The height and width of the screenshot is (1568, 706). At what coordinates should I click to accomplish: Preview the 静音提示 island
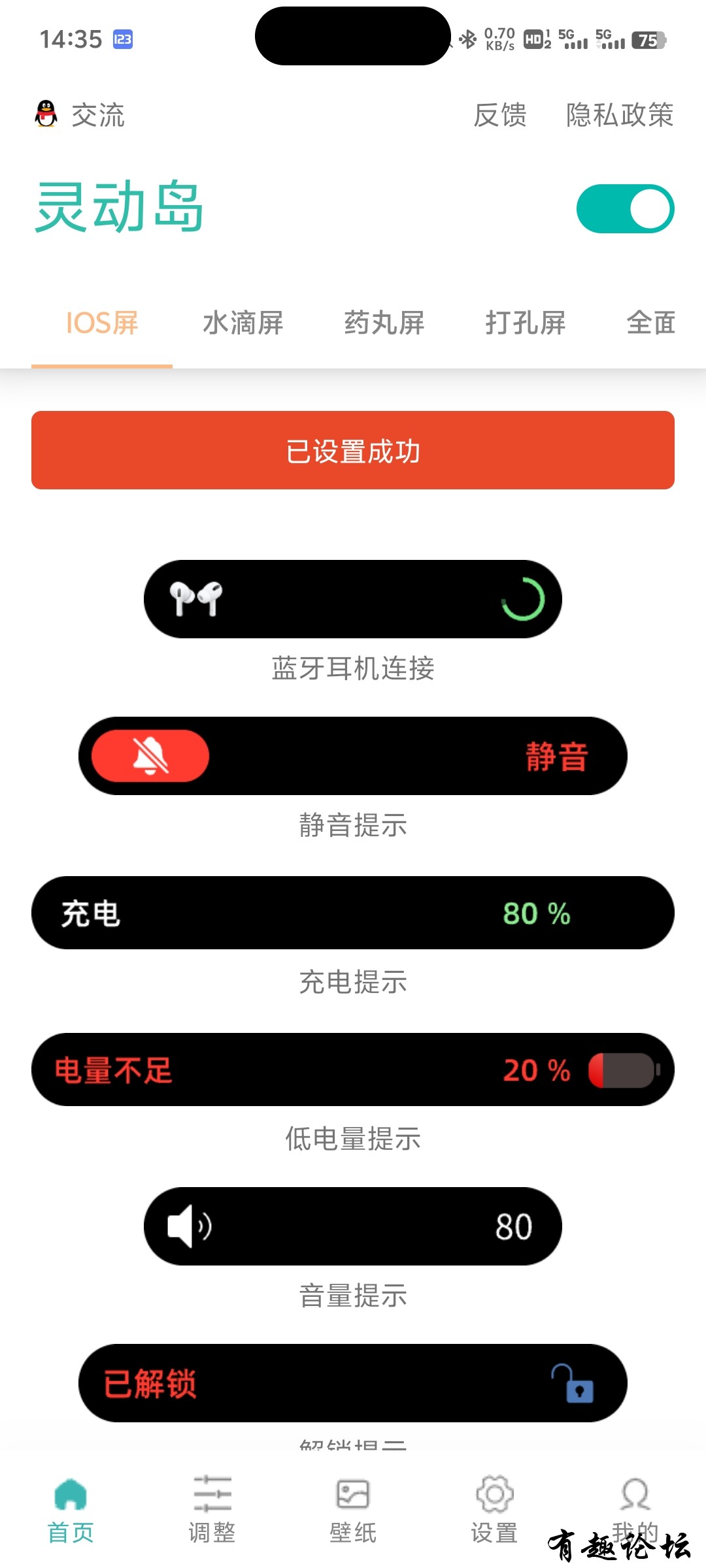click(353, 756)
